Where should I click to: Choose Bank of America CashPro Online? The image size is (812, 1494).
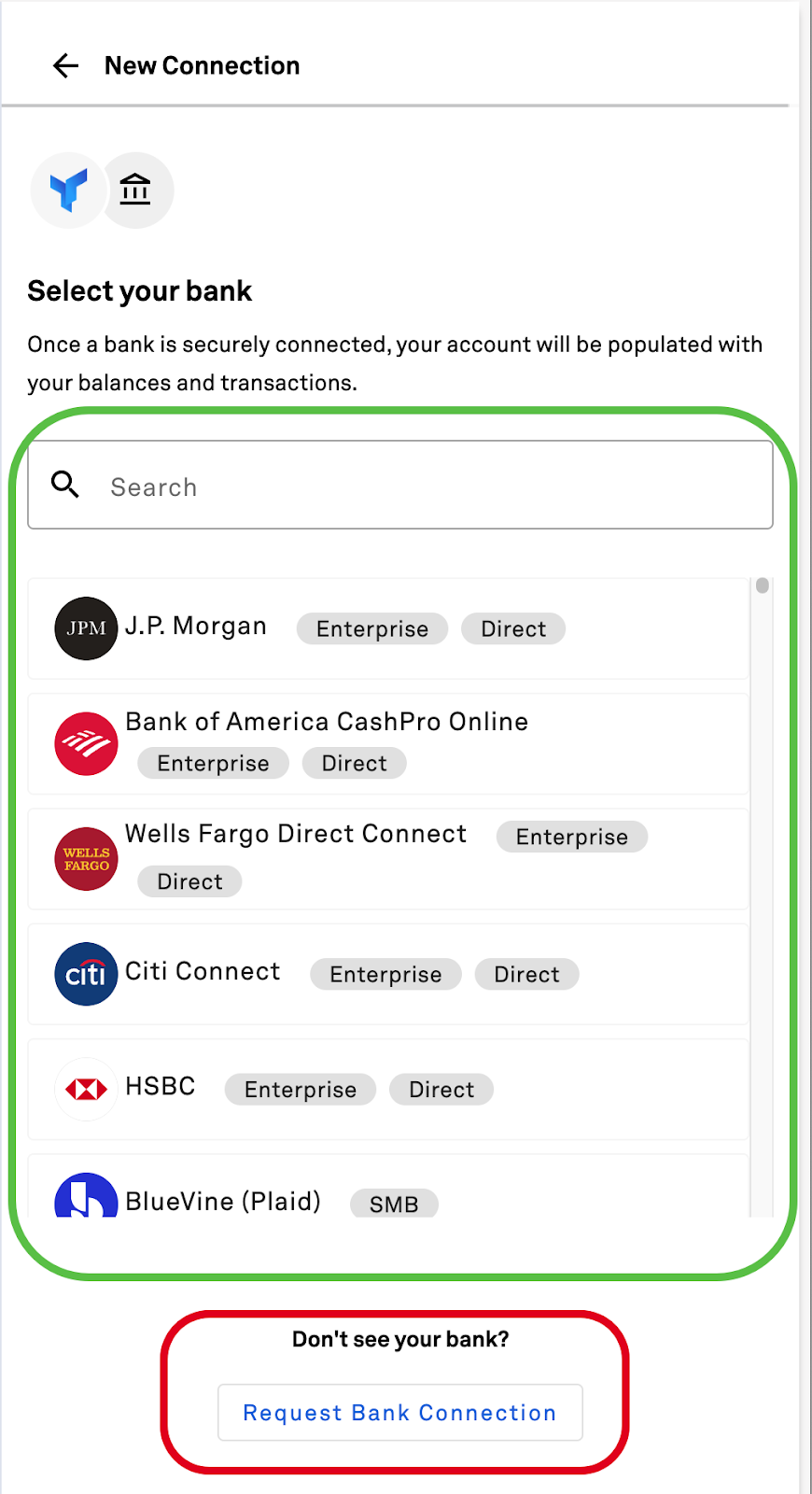coord(388,744)
